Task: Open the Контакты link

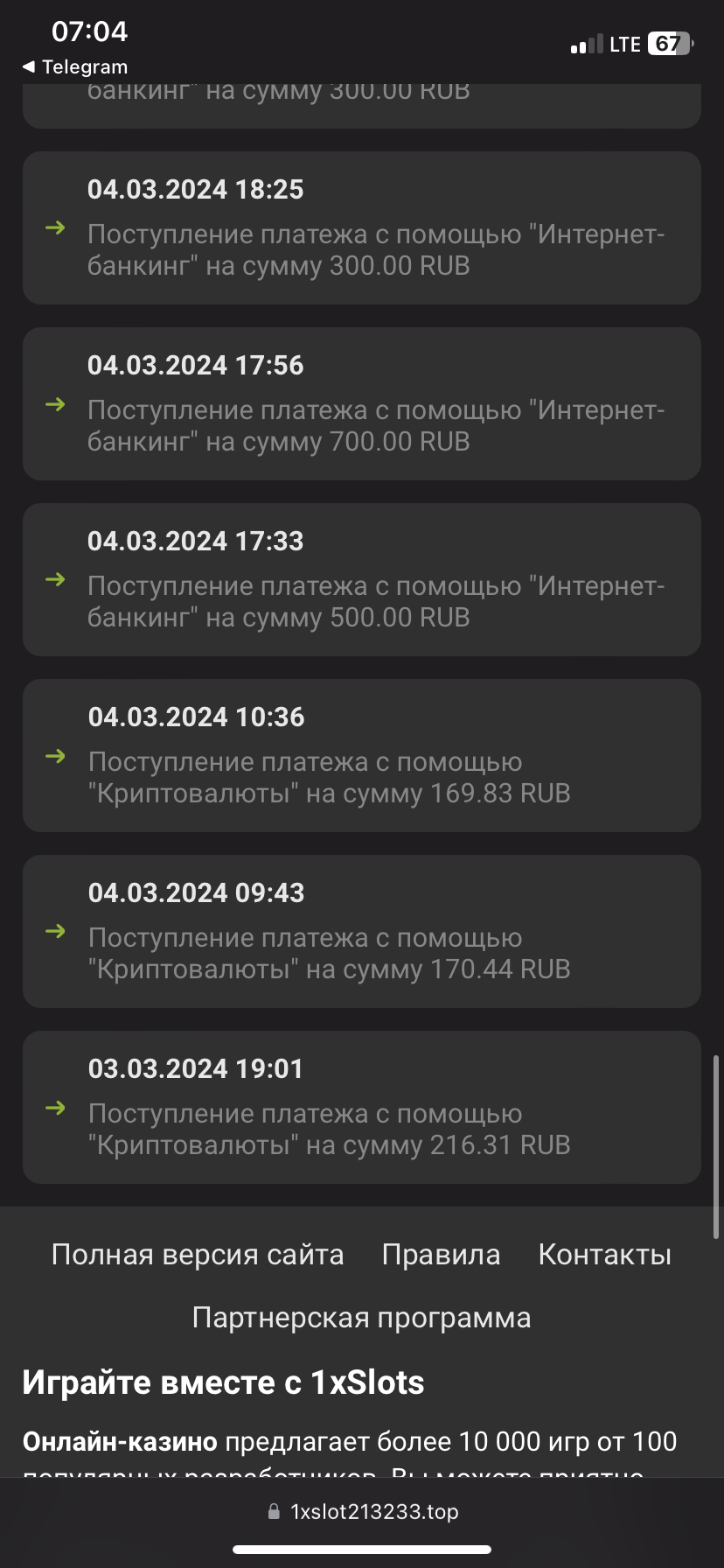Action: (x=604, y=1254)
